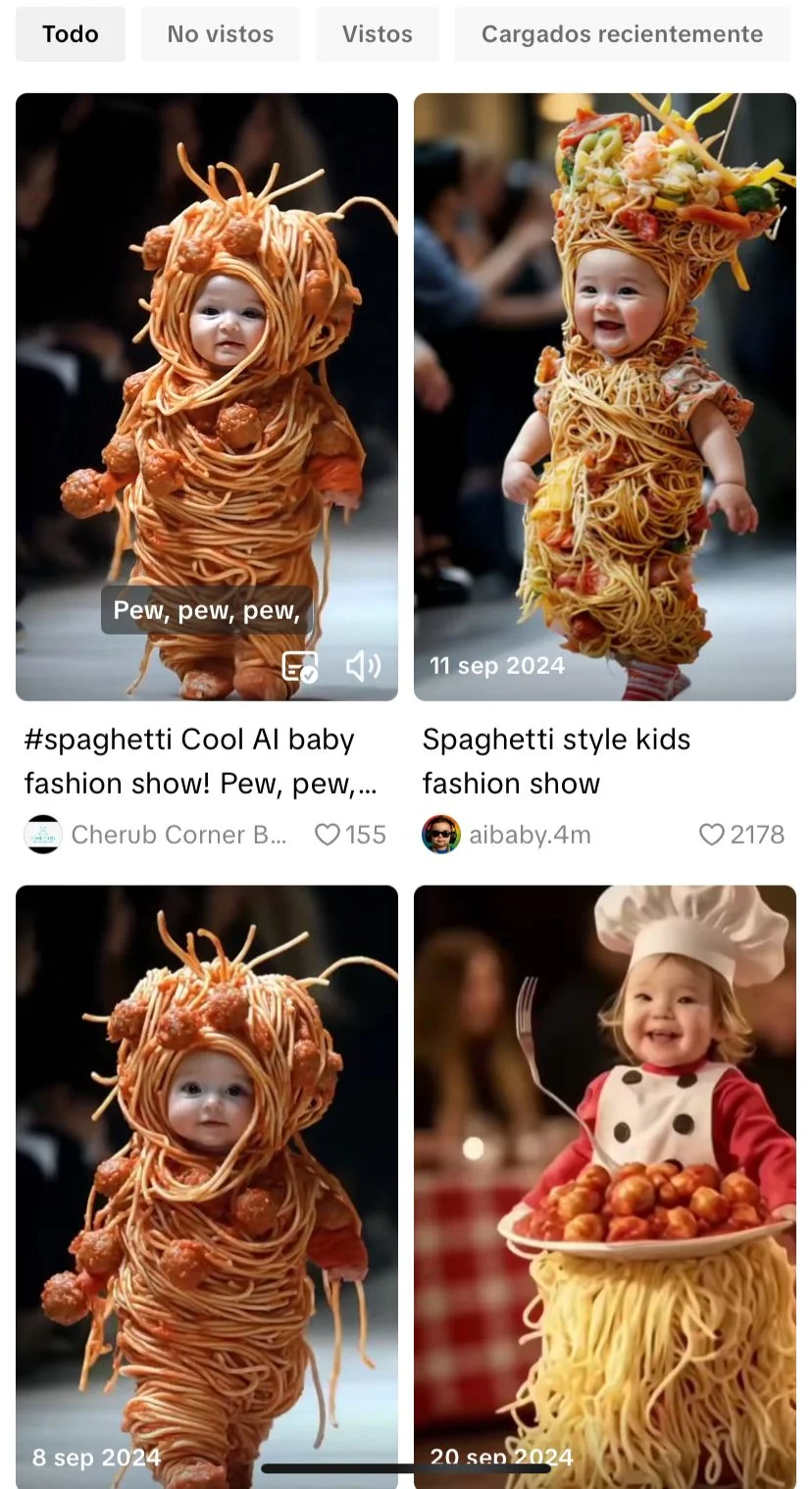812x1489 pixels.
Task: Toggle captions on the meatball baby video
Action: (x=300, y=667)
